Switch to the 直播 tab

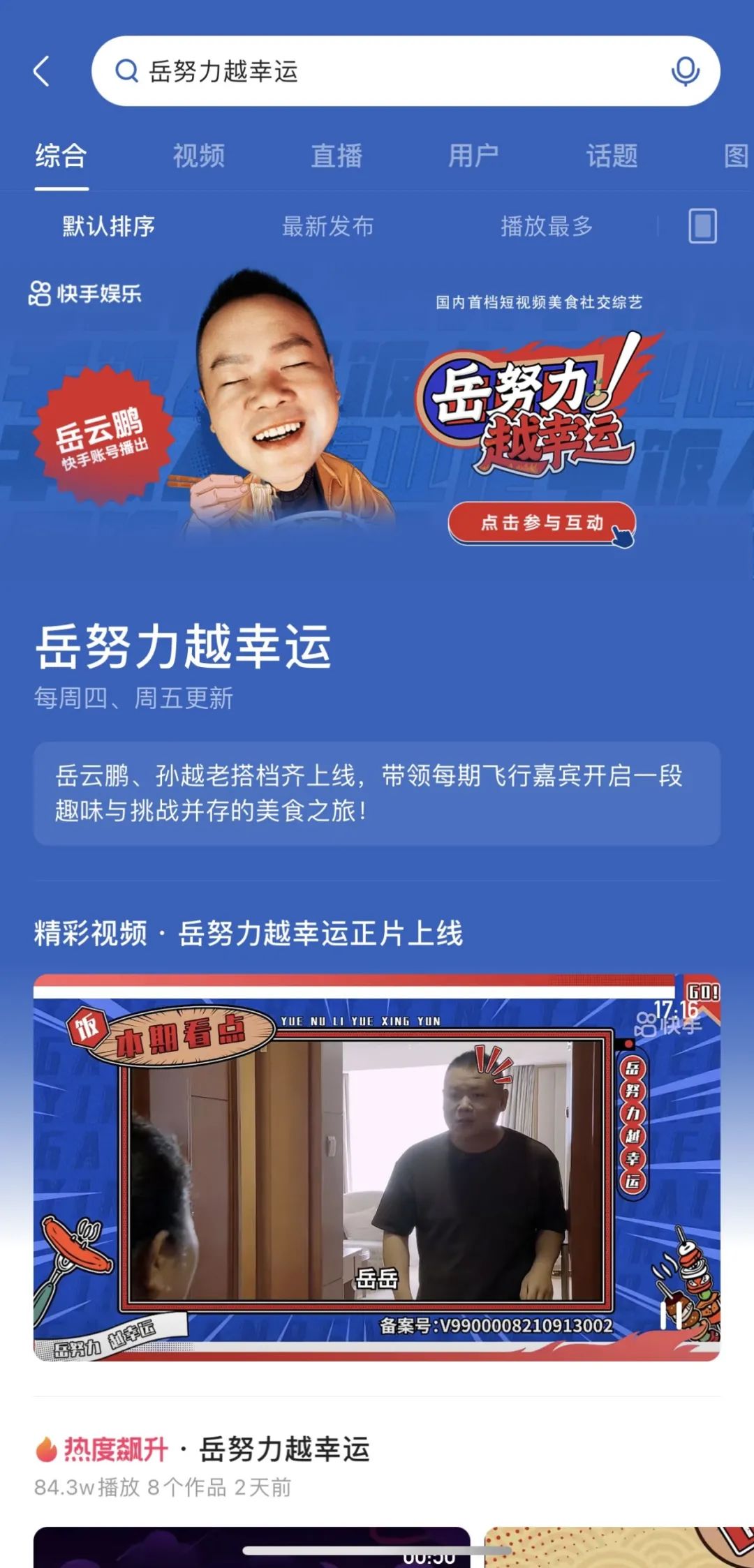(x=337, y=156)
